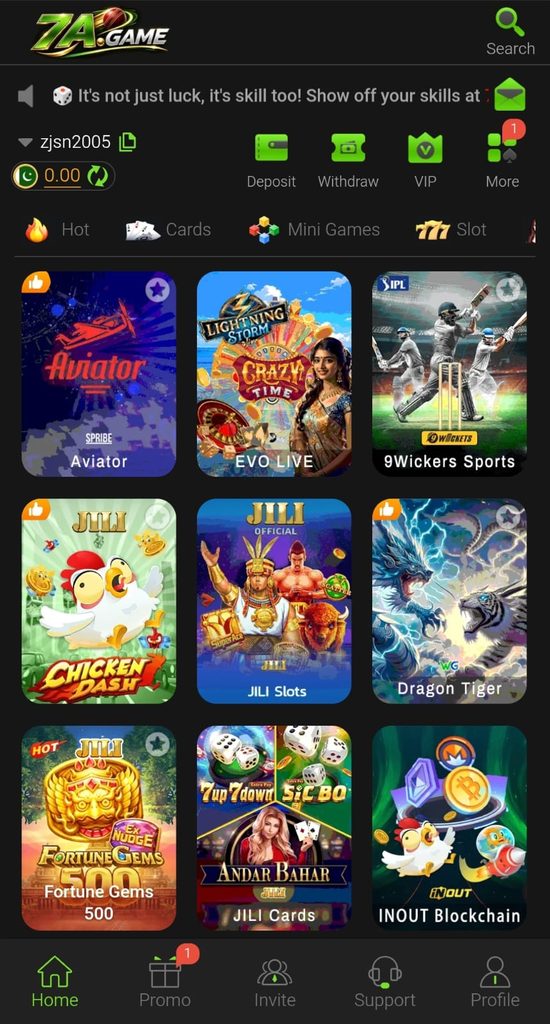550x1024 pixels.
Task: Select the Cards category
Action: pos(169,230)
